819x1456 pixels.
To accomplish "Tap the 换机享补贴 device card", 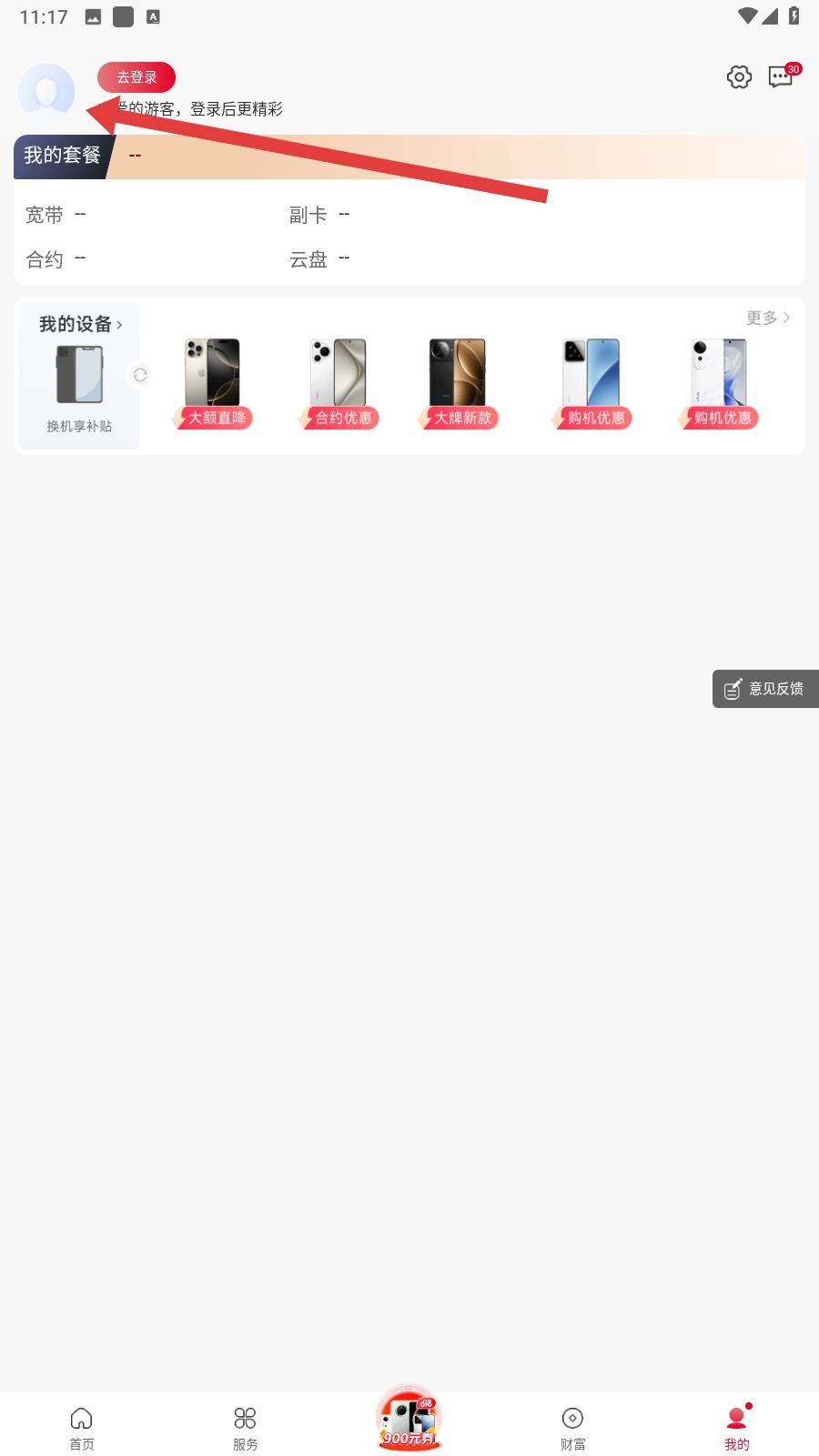I will pyautogui.click(x=79, y=385).
